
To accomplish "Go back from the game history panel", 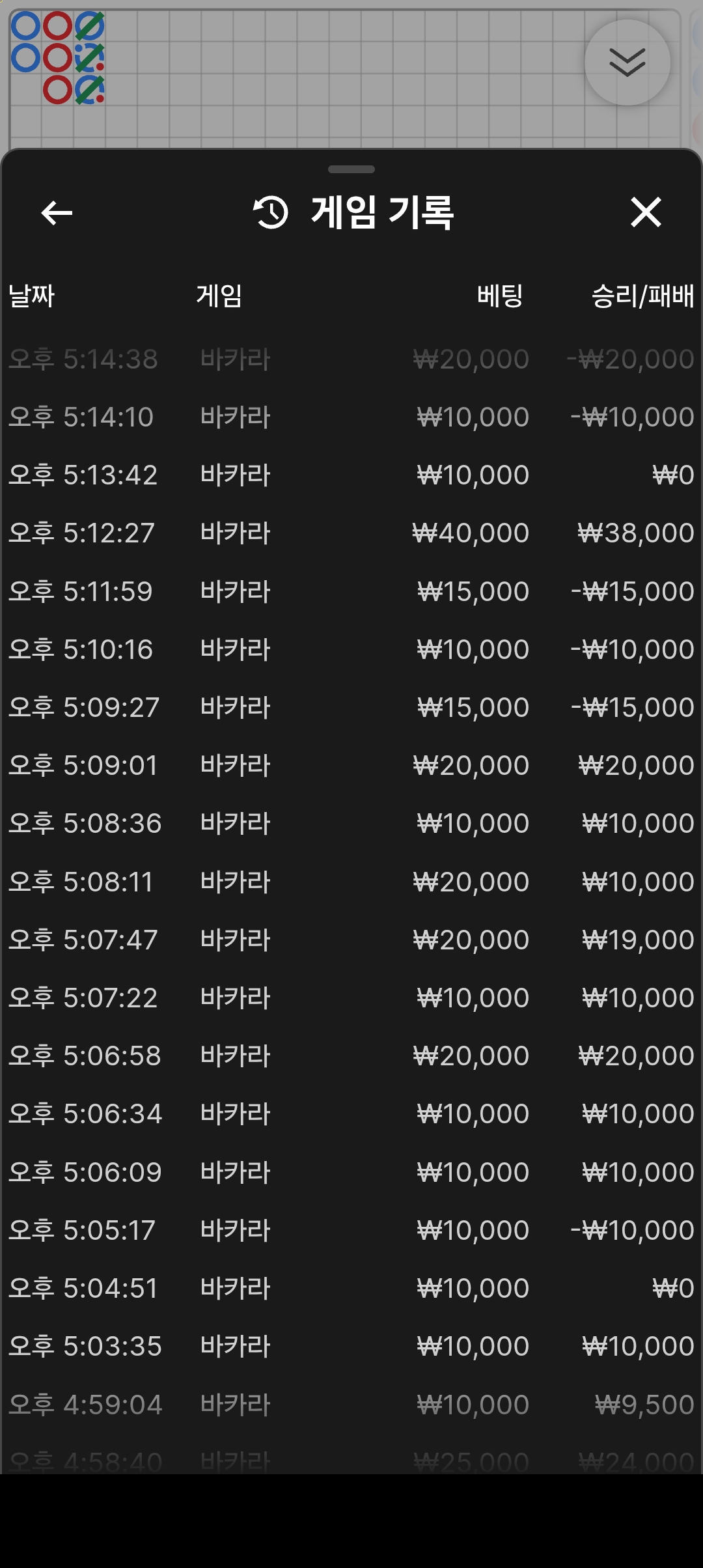I will (57, 213).
